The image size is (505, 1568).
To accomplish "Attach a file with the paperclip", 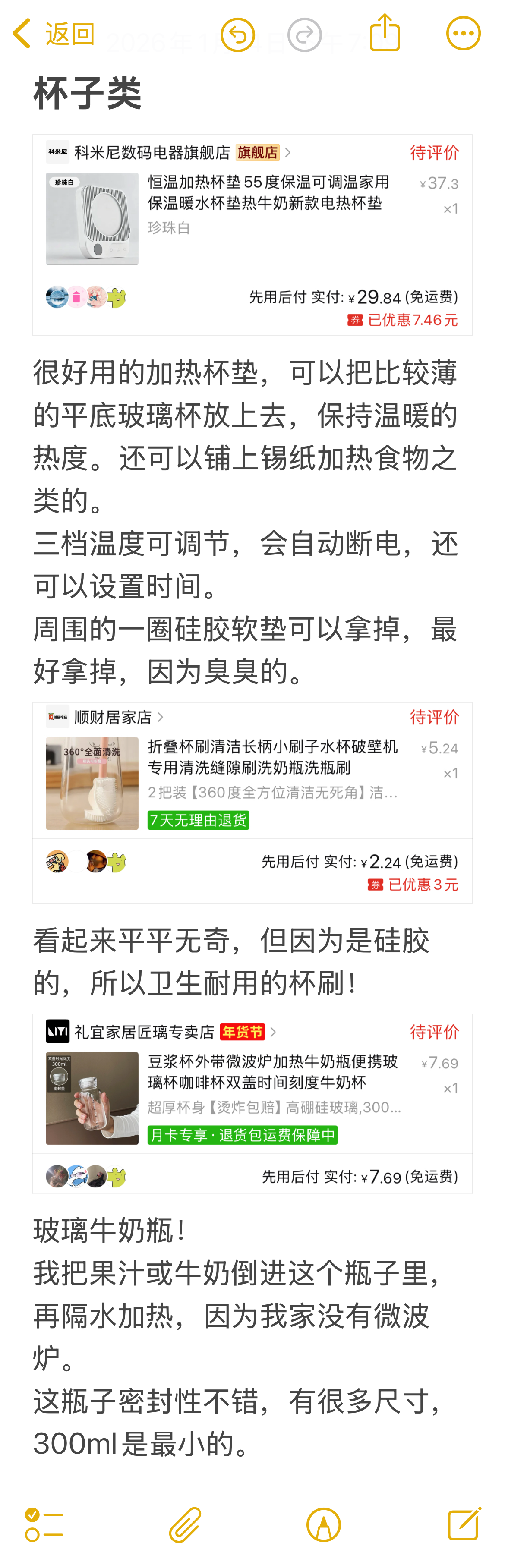I will click(185, 1525).
